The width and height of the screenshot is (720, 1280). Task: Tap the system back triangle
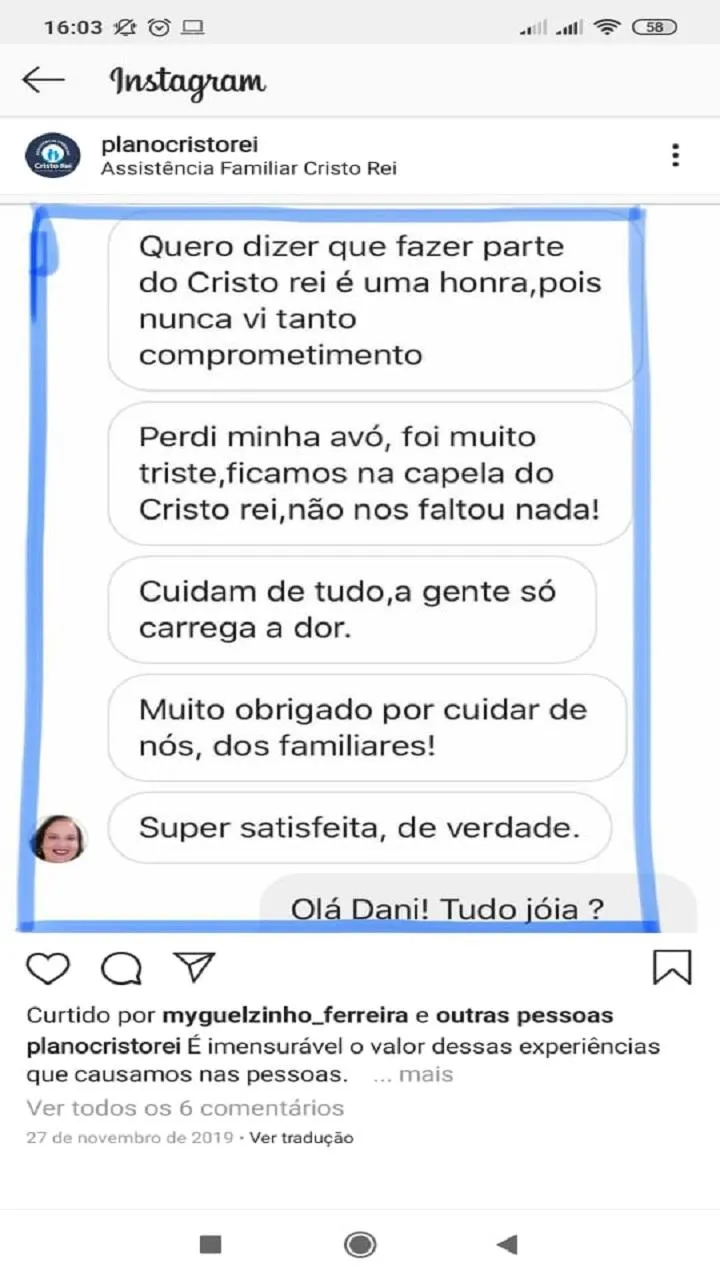tap(508, 1244)
